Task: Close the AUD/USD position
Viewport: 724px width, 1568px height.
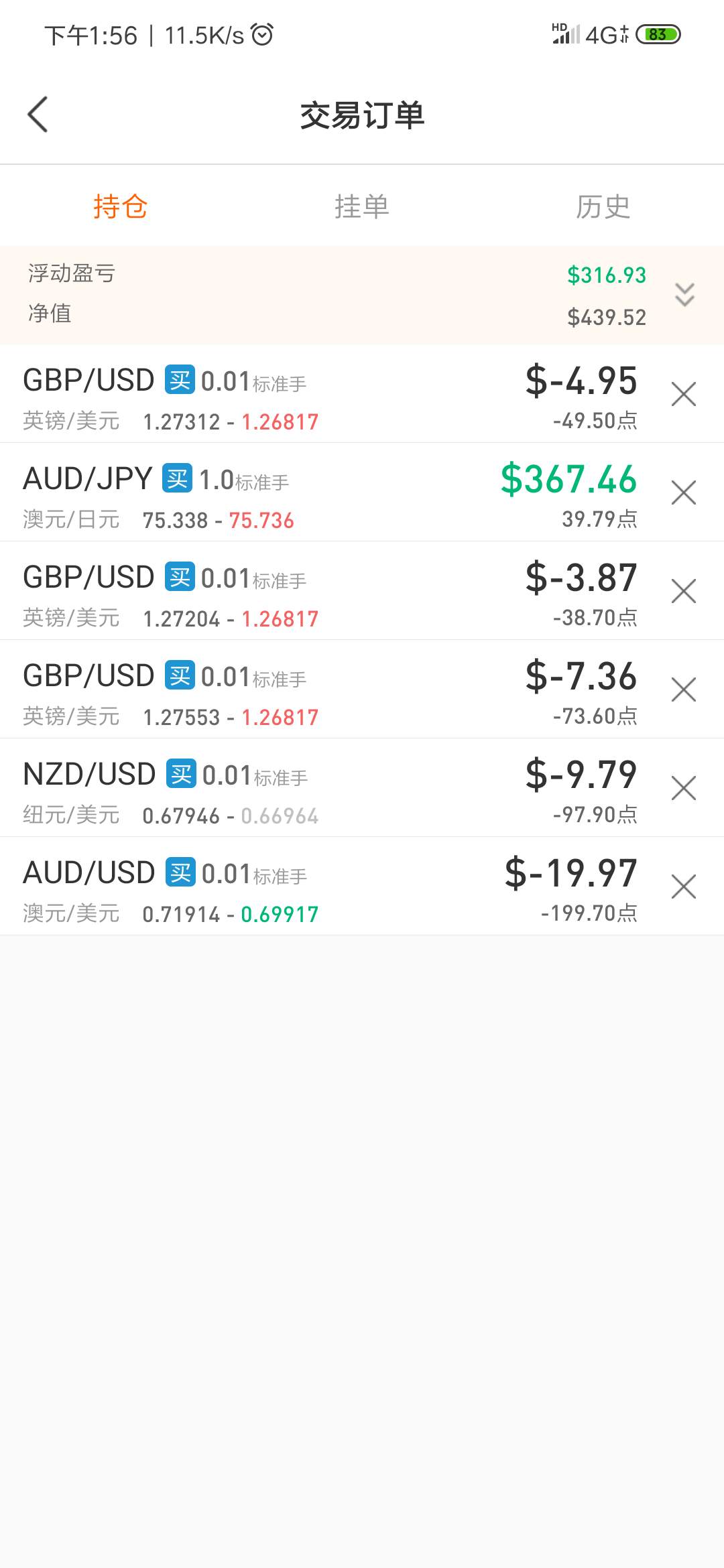Action: (x=684, y=887)
